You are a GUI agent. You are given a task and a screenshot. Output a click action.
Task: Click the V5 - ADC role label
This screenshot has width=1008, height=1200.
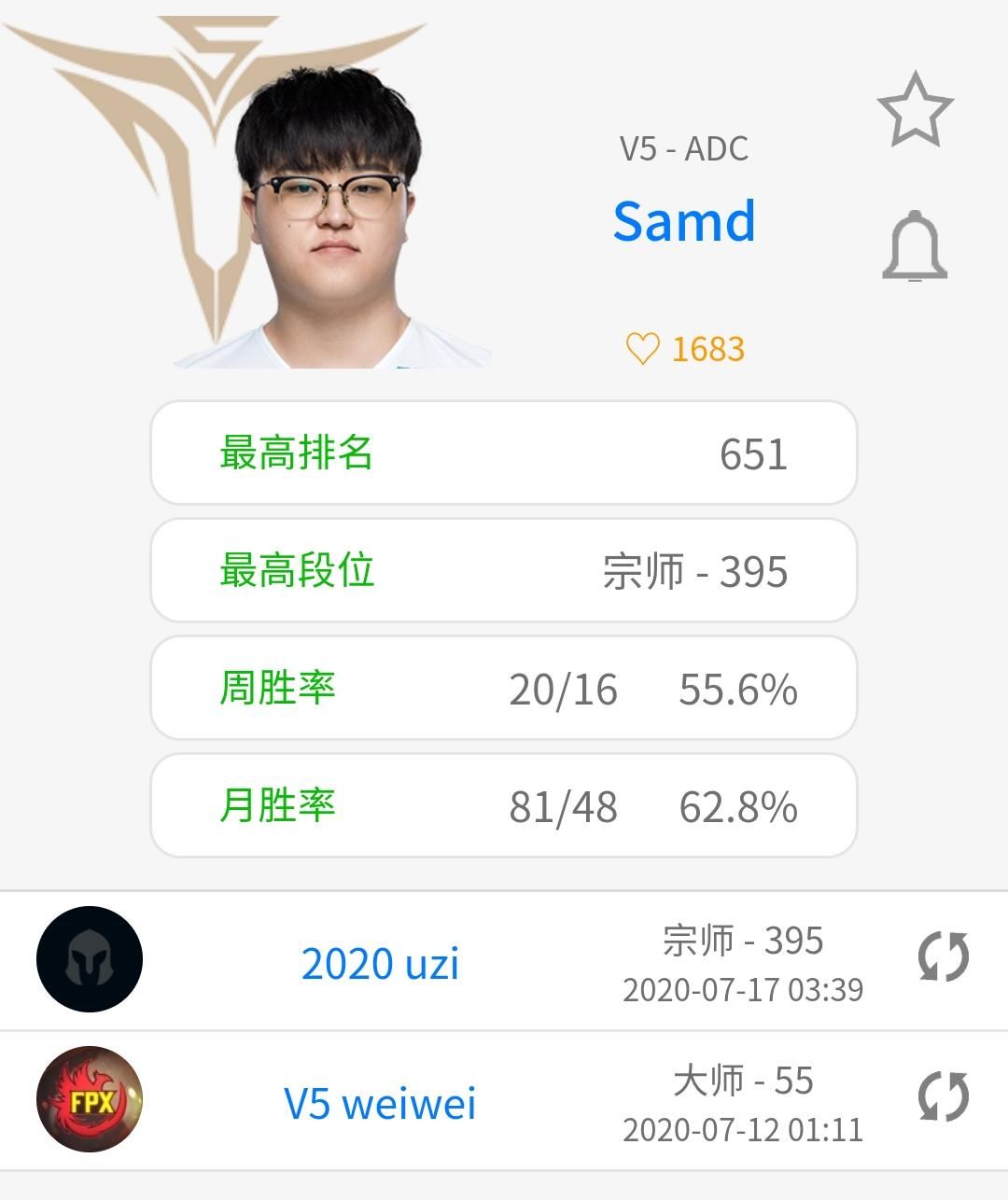686,147
